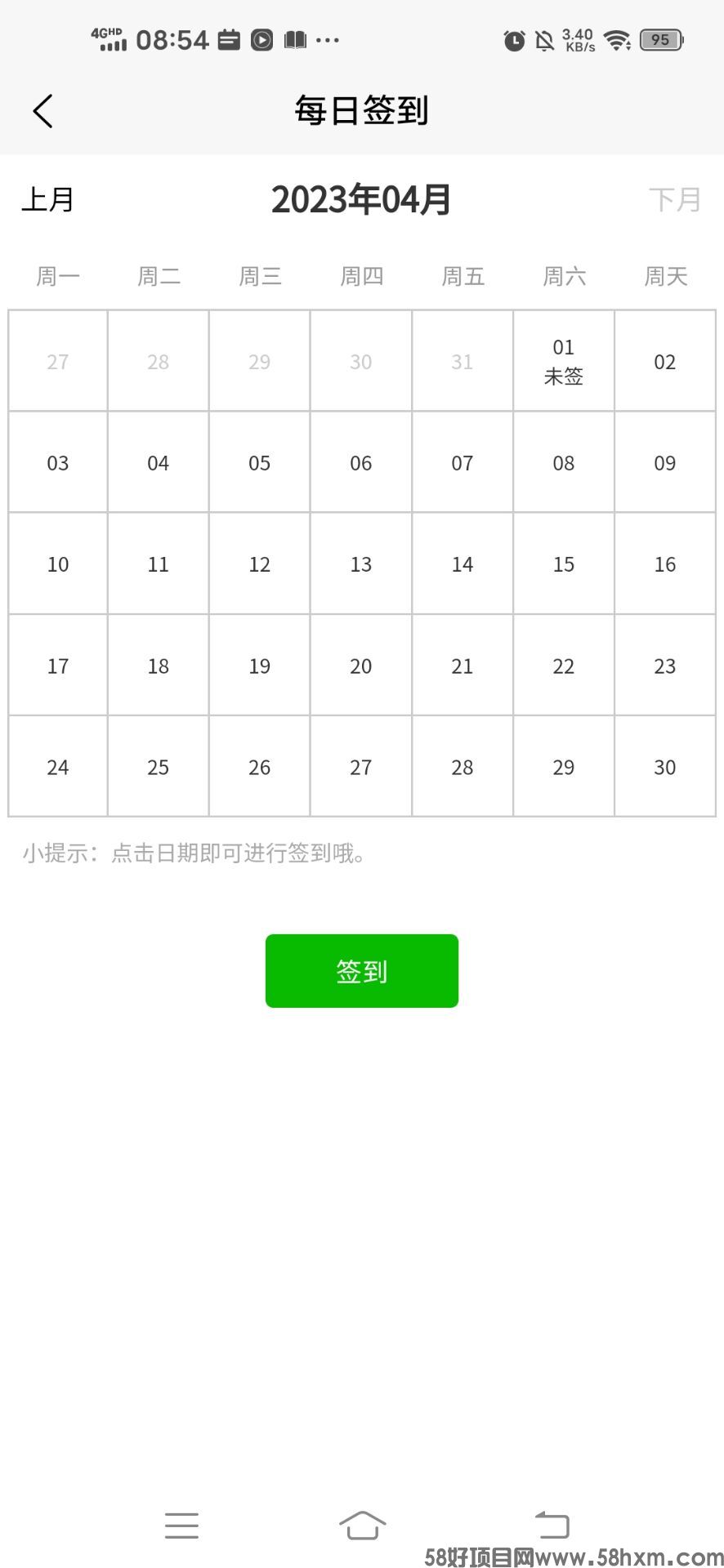Select date 02 in the calendar
This screenshot has width=724, height=1568.
click(x=665, y=361)
